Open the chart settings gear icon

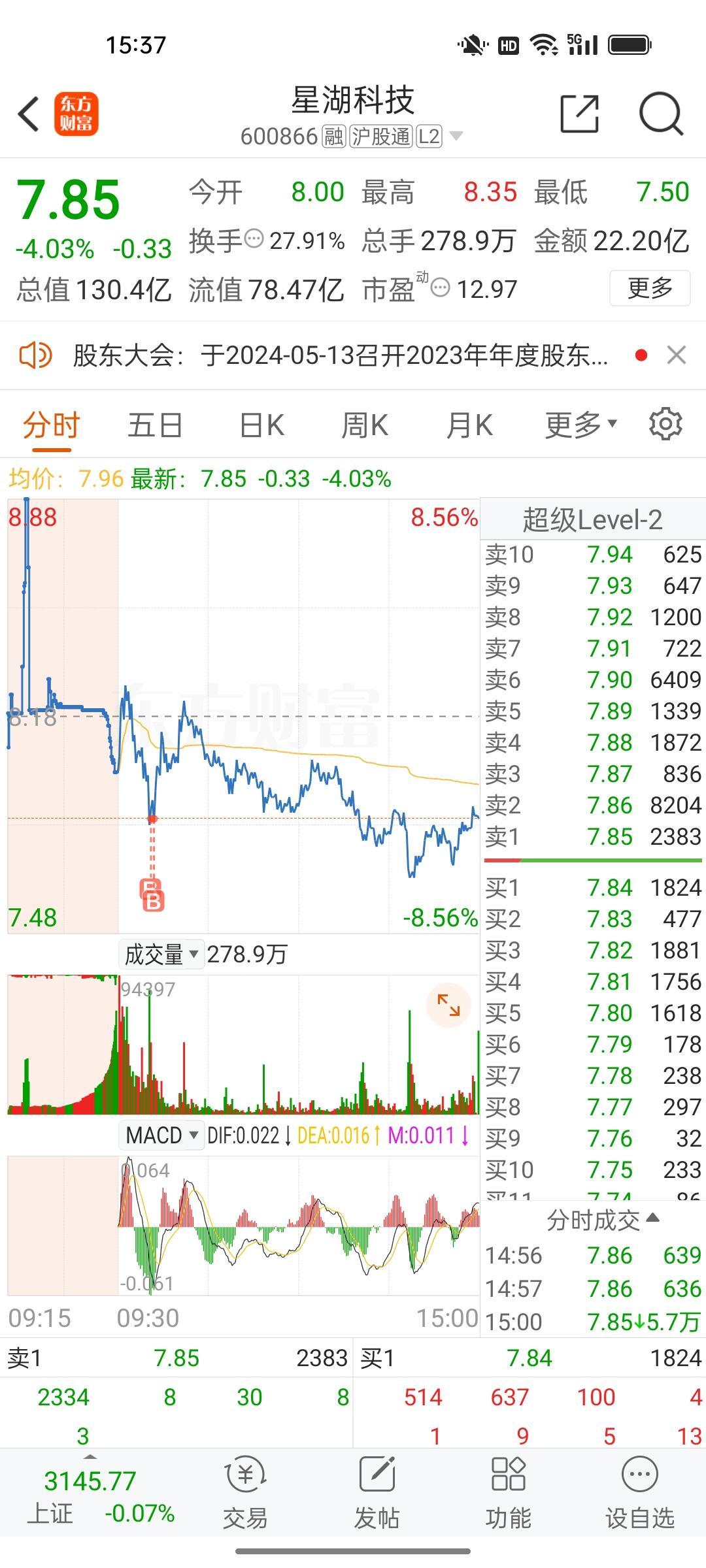coord(665,424)
